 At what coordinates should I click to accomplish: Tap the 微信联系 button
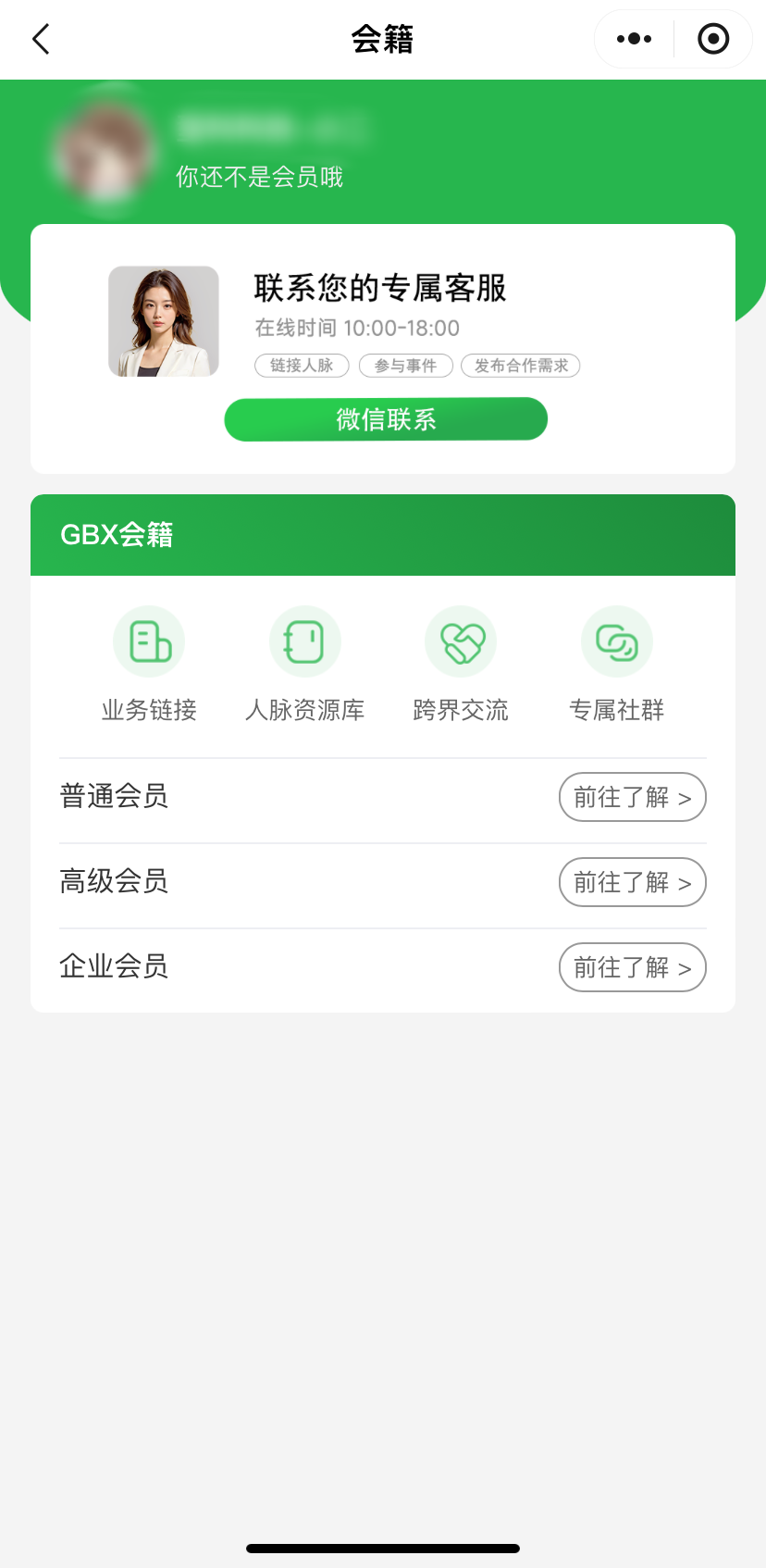(386, 419)
